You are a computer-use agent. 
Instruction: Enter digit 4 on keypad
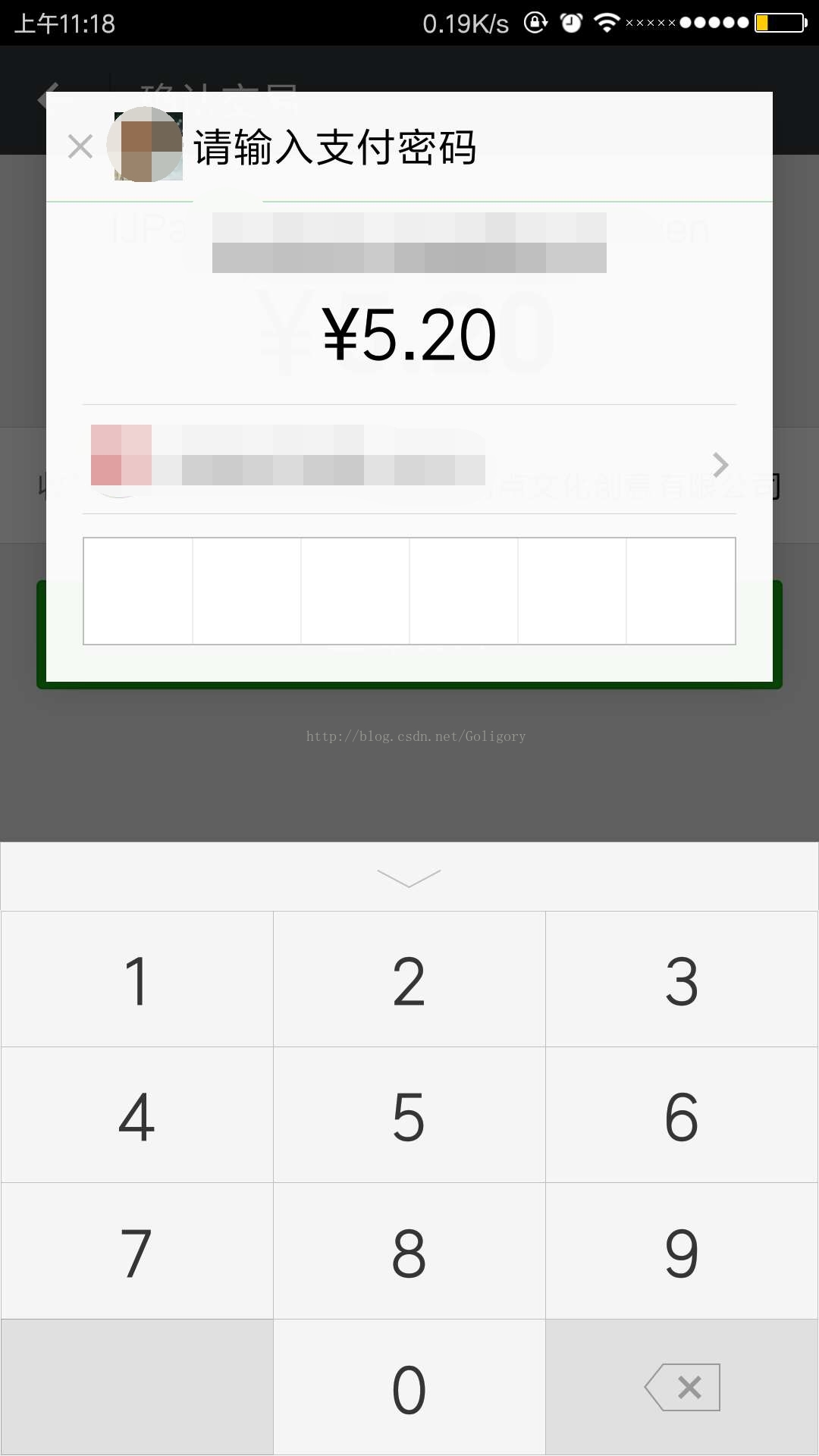click(137, 1116)
